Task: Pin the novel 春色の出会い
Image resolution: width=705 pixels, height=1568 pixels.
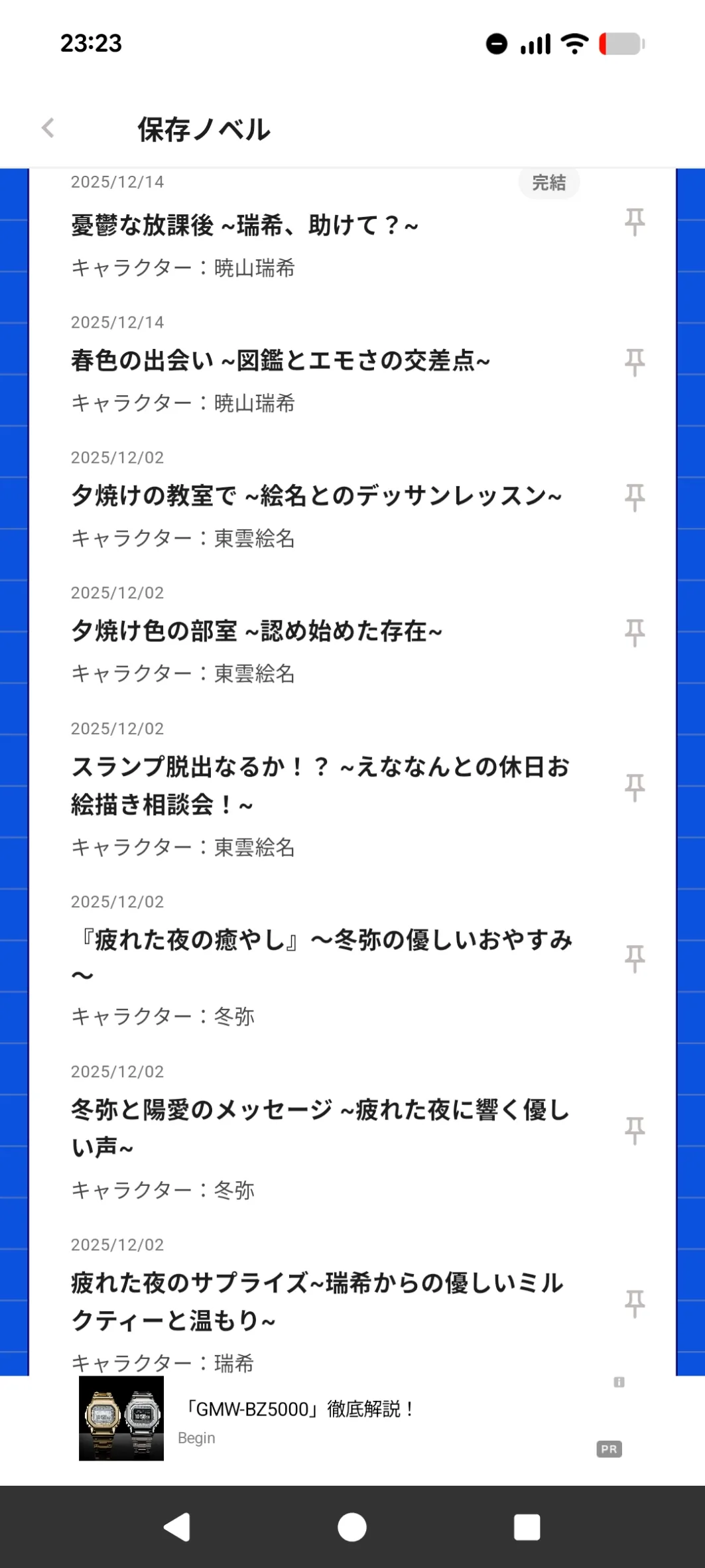Action: click(635, 363)
